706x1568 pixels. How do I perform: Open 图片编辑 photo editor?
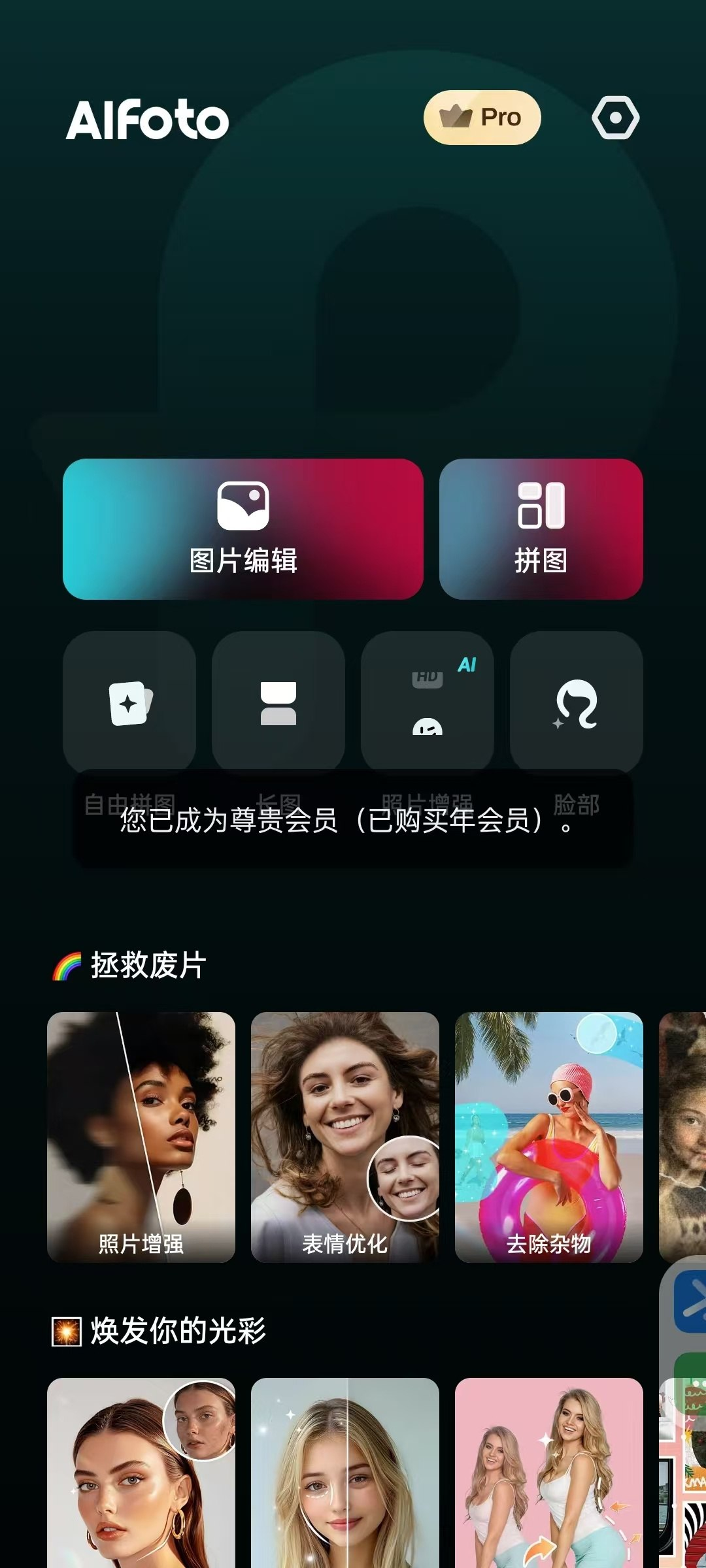(243, 529)
